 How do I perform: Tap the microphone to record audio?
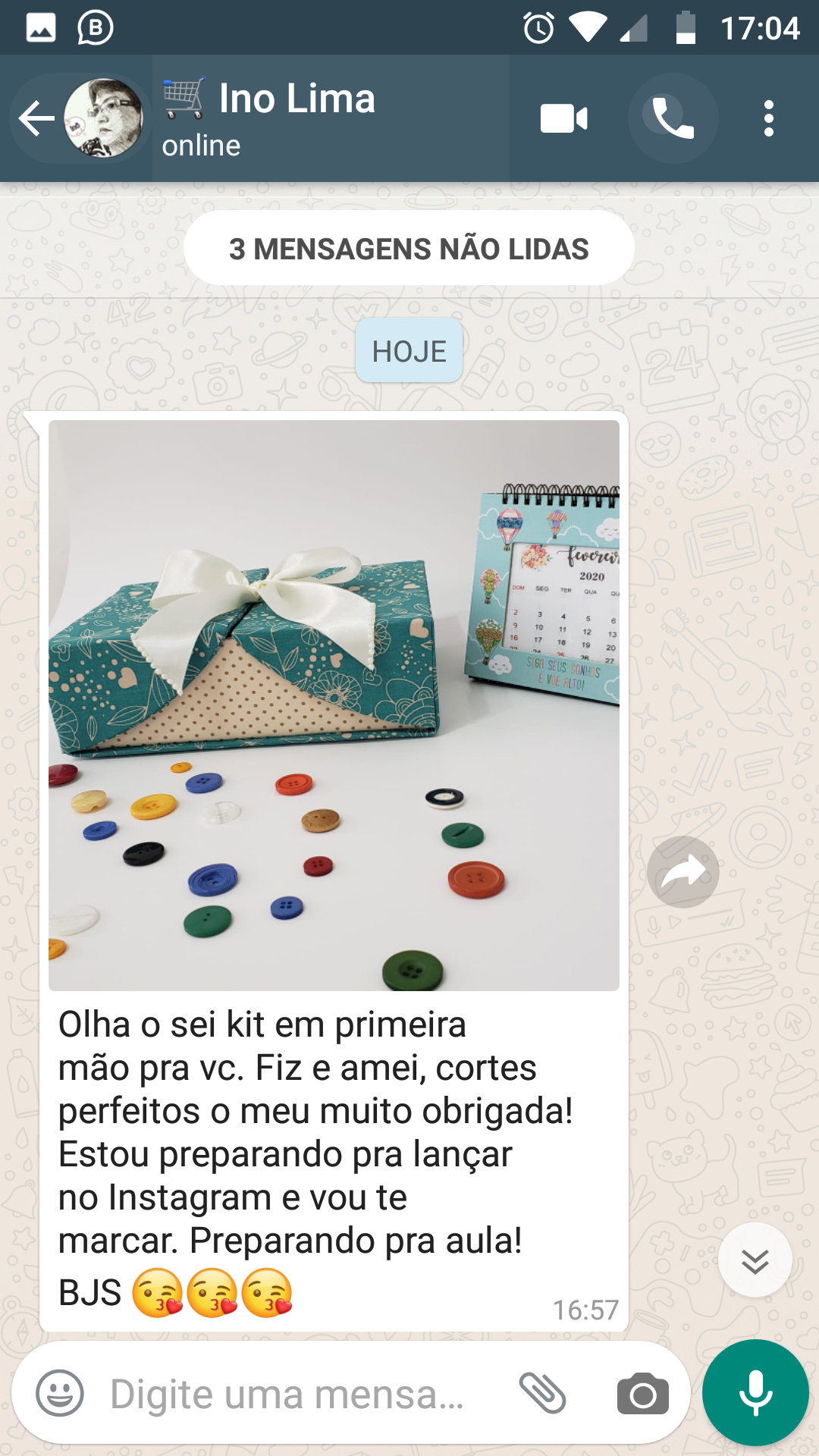pyautogui.click(x=755, y=1393)
